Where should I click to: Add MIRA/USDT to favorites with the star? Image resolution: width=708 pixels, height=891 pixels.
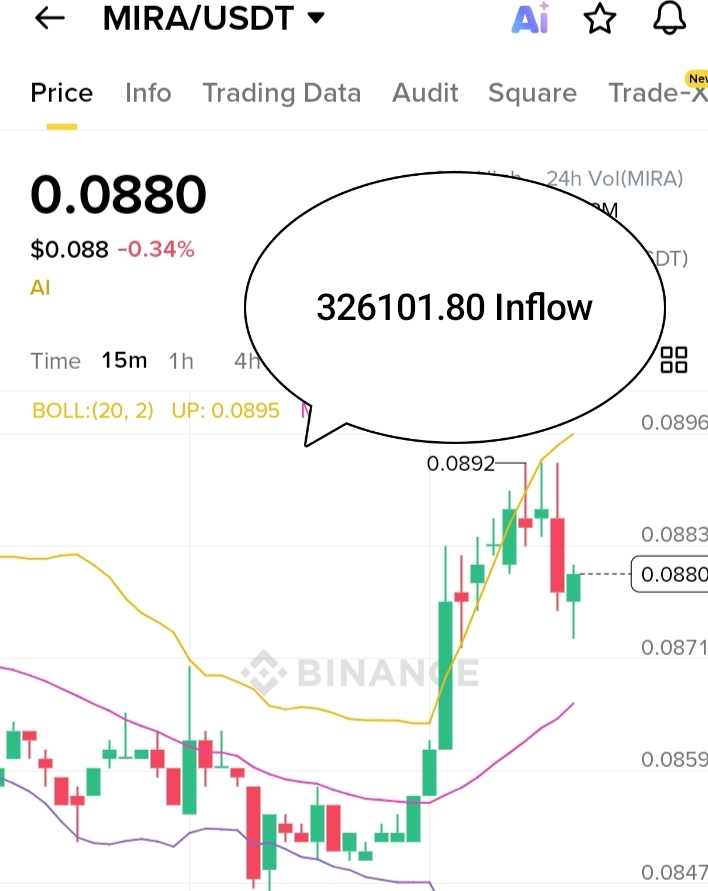click(600, 18)
